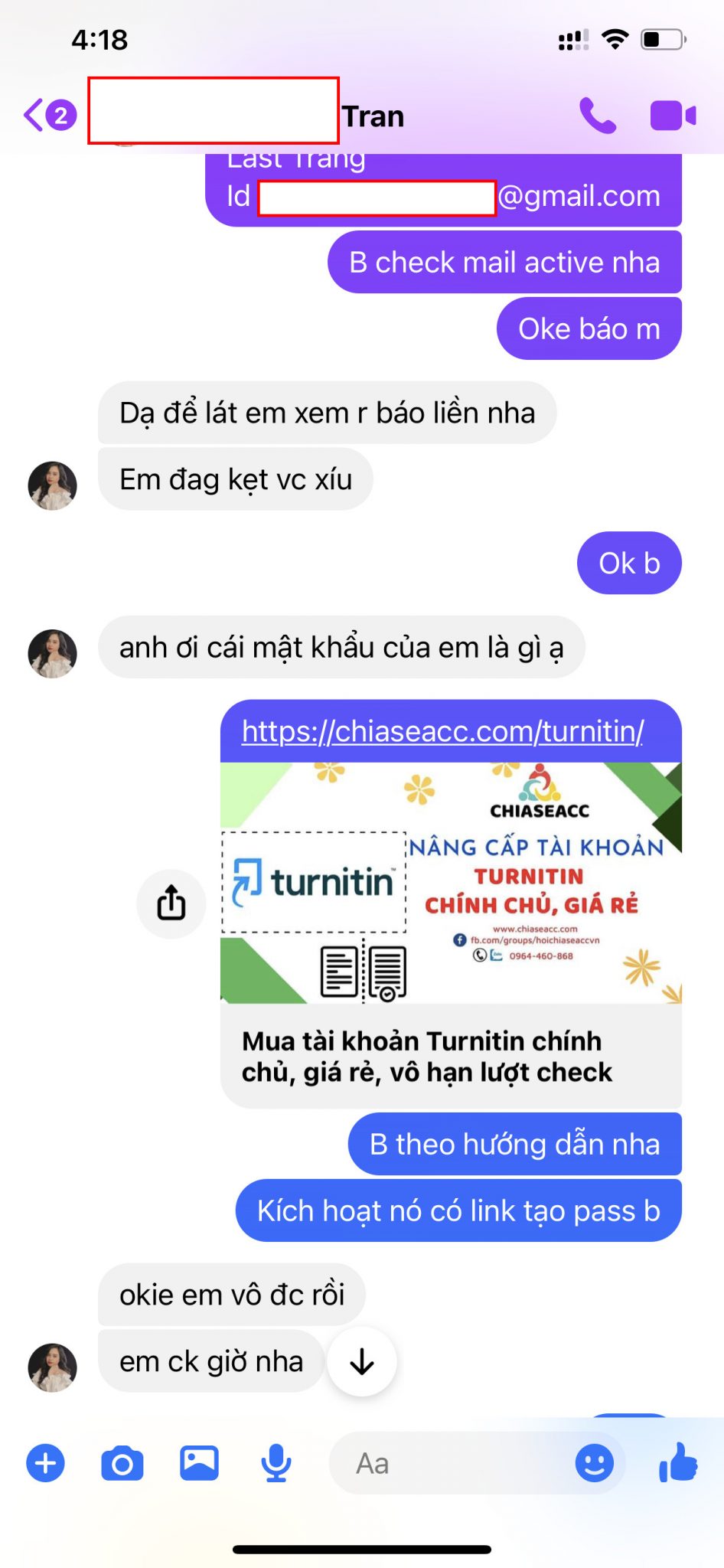The width and height of the screenshot is (724, 1568).
Task: Record a voice message
Action: tap(276, 1463)
